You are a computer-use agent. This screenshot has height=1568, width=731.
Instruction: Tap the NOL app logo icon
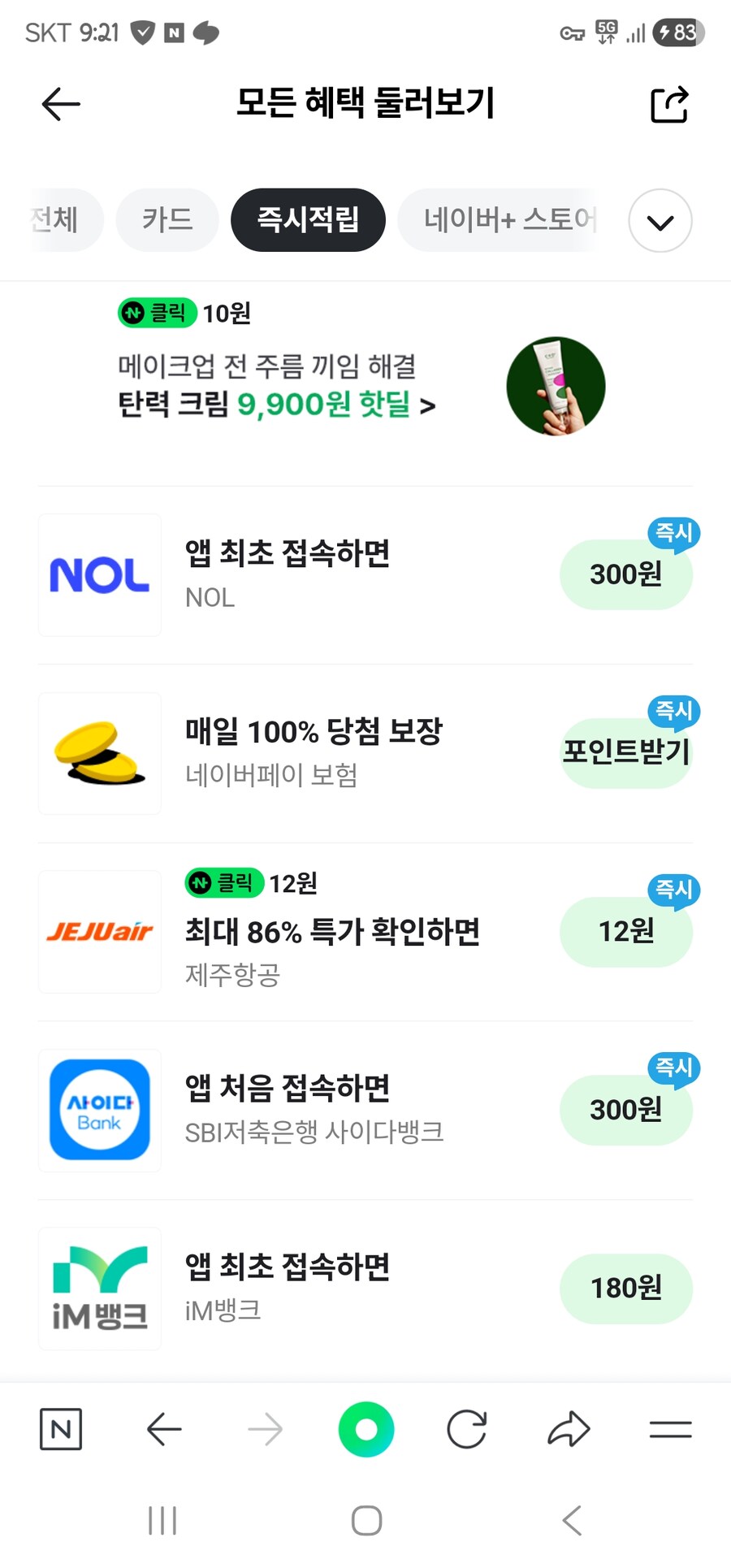[99, 574]
